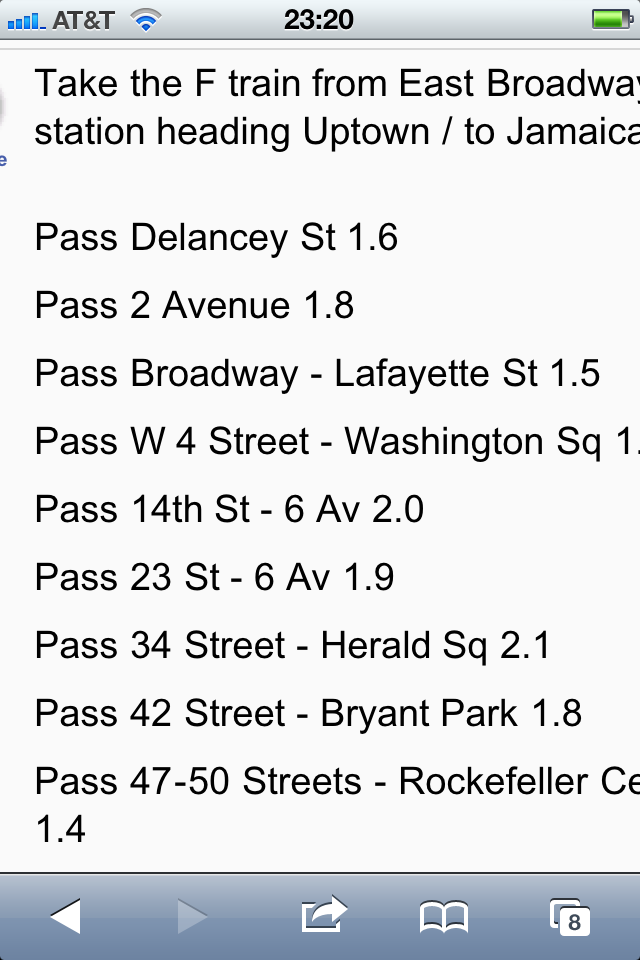This screenshot has width=640, height=960.
Task: View the open Safari tabs
Action: tap(569, 916)
